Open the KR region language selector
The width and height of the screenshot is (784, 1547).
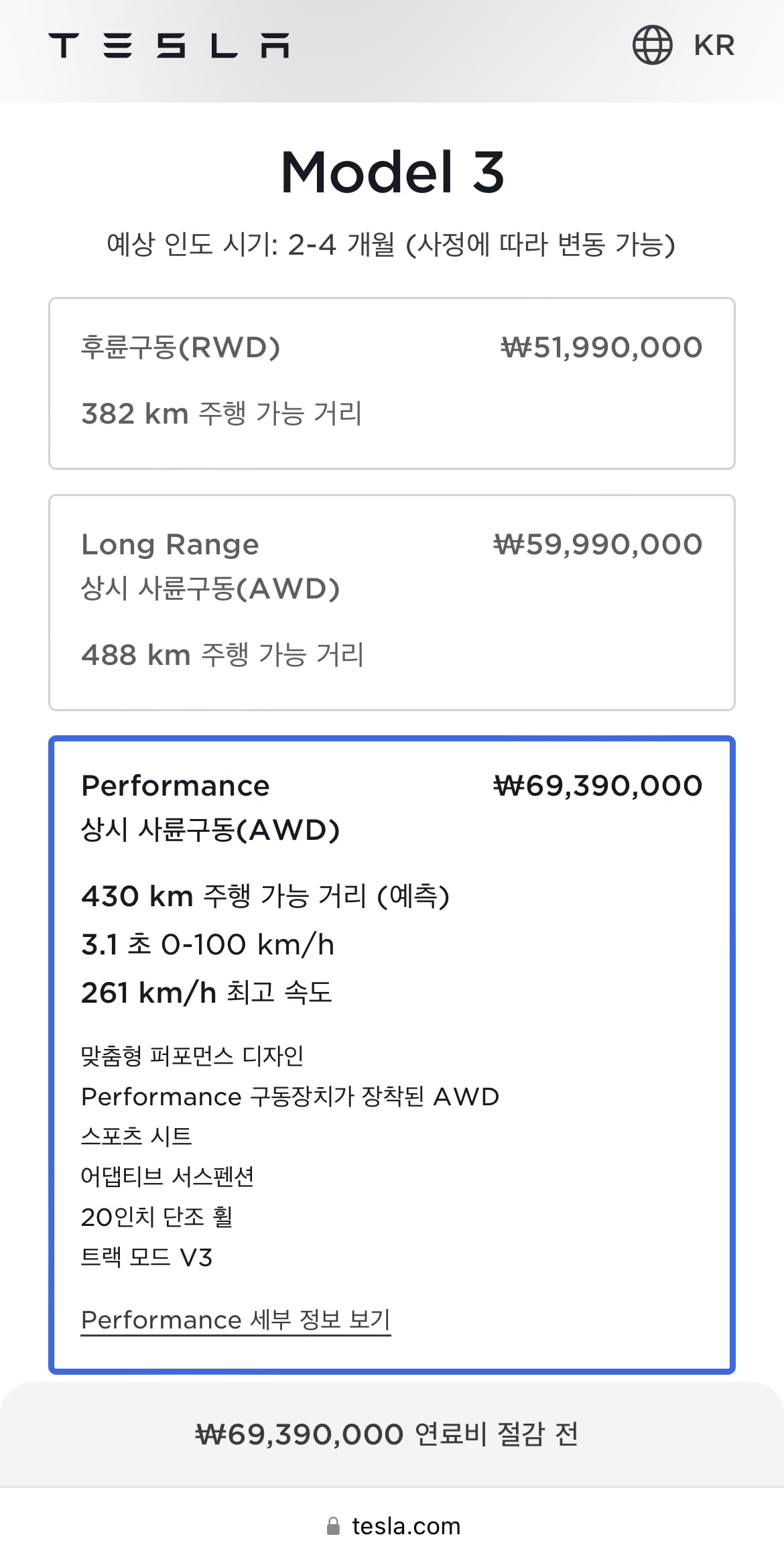pyautogui.click(x=683, y=46)
